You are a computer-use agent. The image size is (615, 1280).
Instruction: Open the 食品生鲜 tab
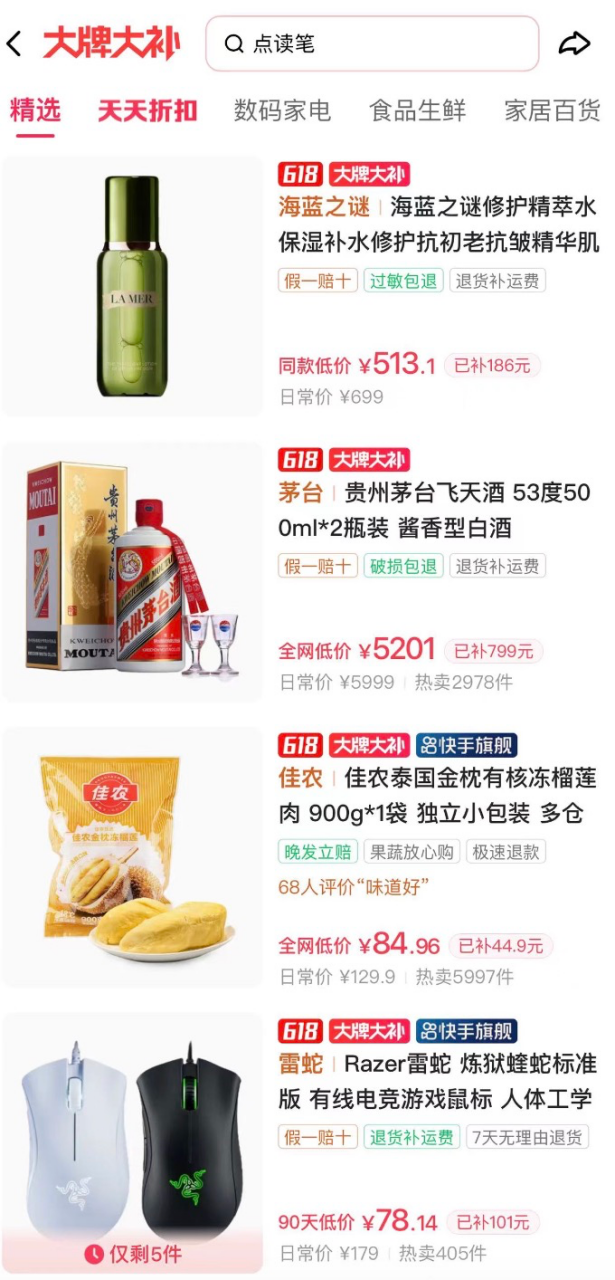coord(417,110)
